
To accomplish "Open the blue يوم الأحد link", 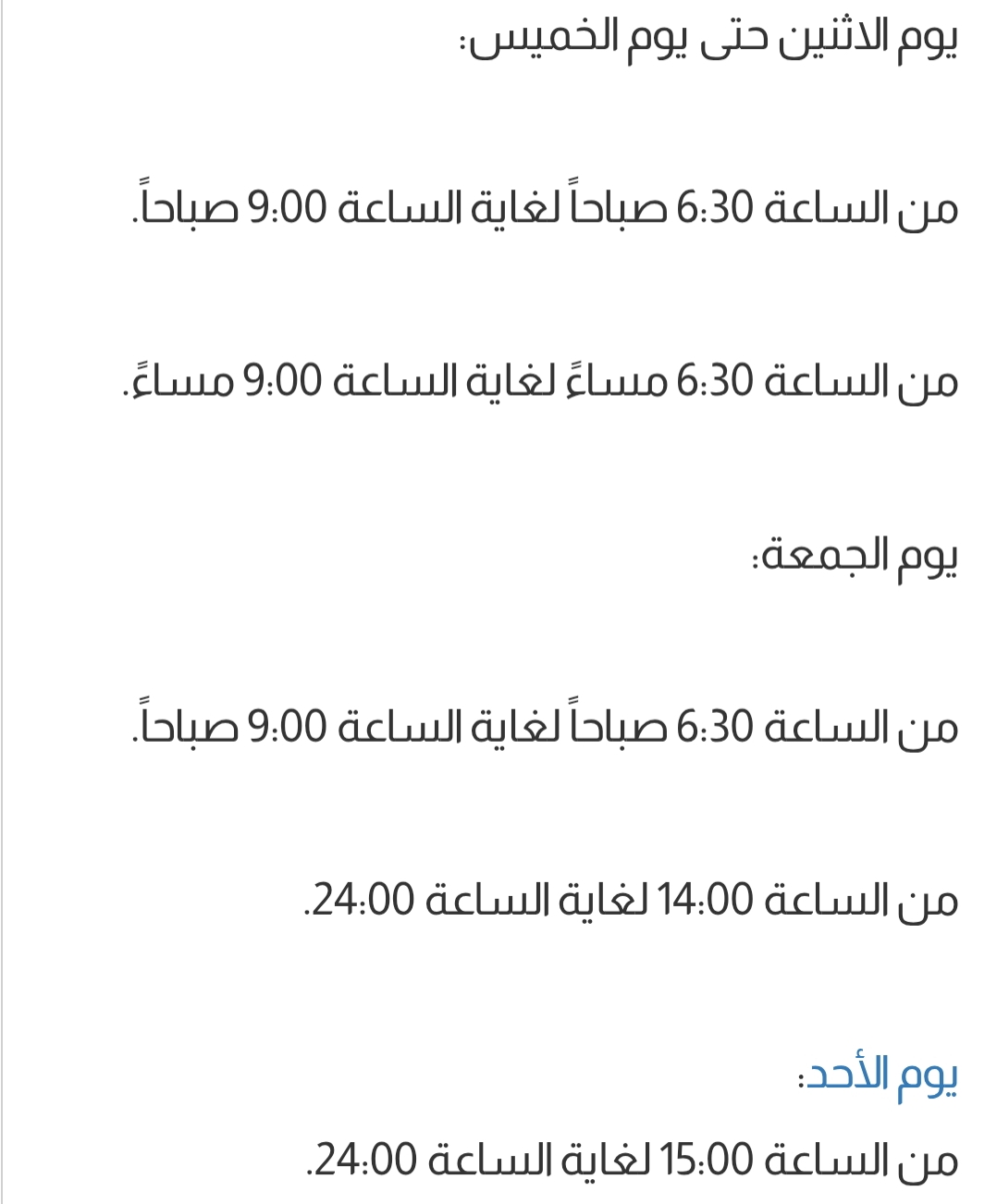I will click(880, 1076).
